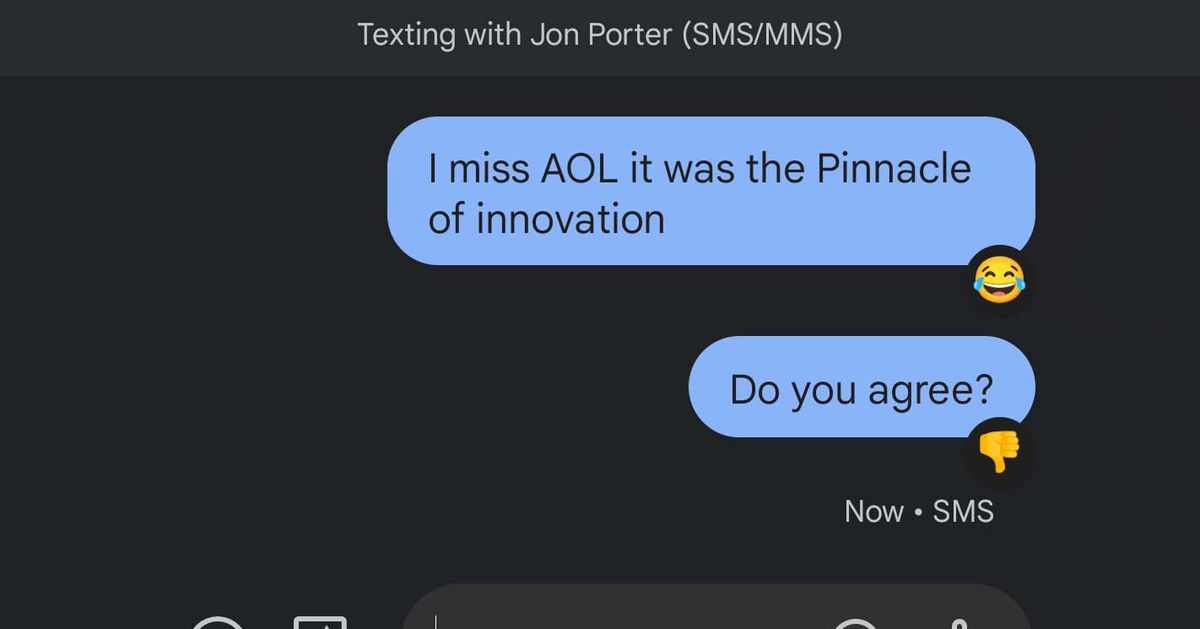Open the laughing emoji reaction details
The height and width of the screenshot is (629, 1200).
(x=999, y=281)
